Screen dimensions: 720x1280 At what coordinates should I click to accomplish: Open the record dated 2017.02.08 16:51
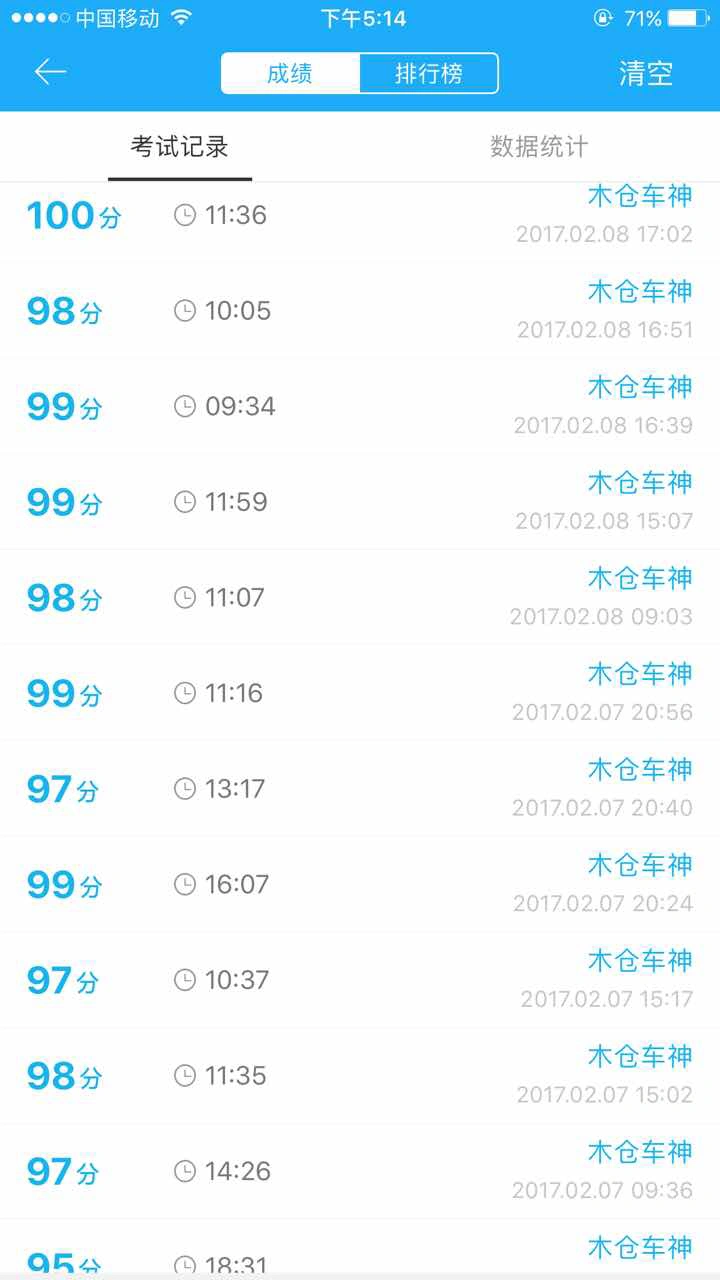360,310
